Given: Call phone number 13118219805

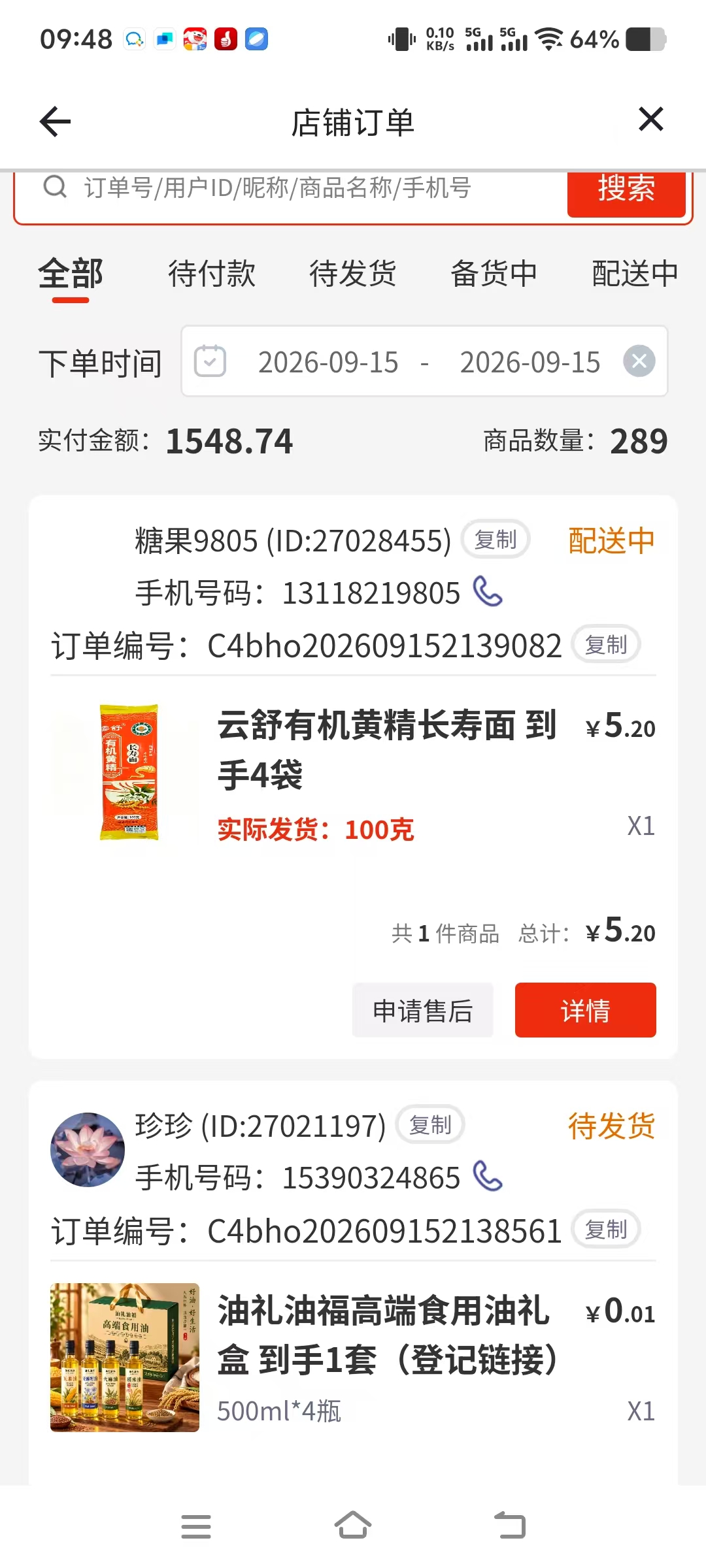Looking at the screenshot, I should 488,592.
